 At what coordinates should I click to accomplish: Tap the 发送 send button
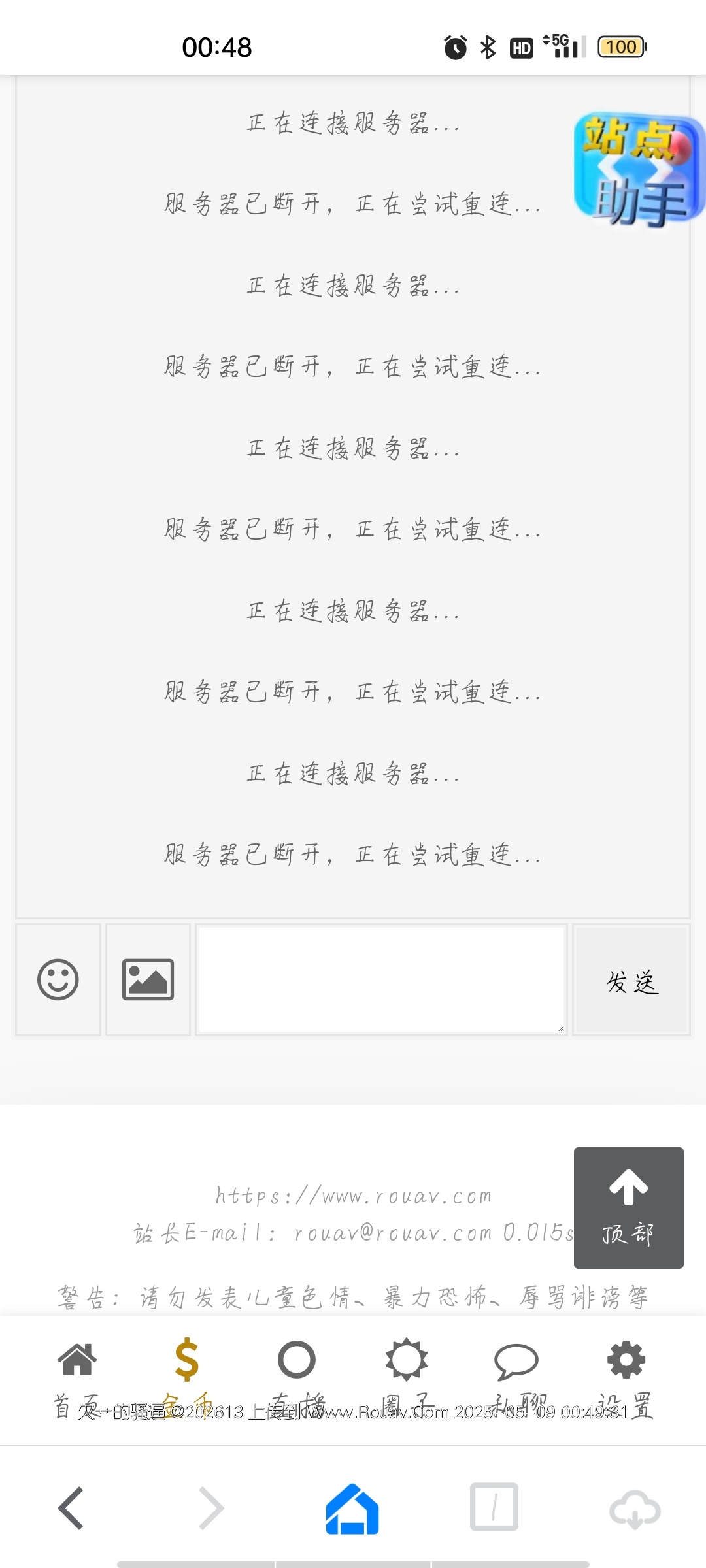(631, 979)
